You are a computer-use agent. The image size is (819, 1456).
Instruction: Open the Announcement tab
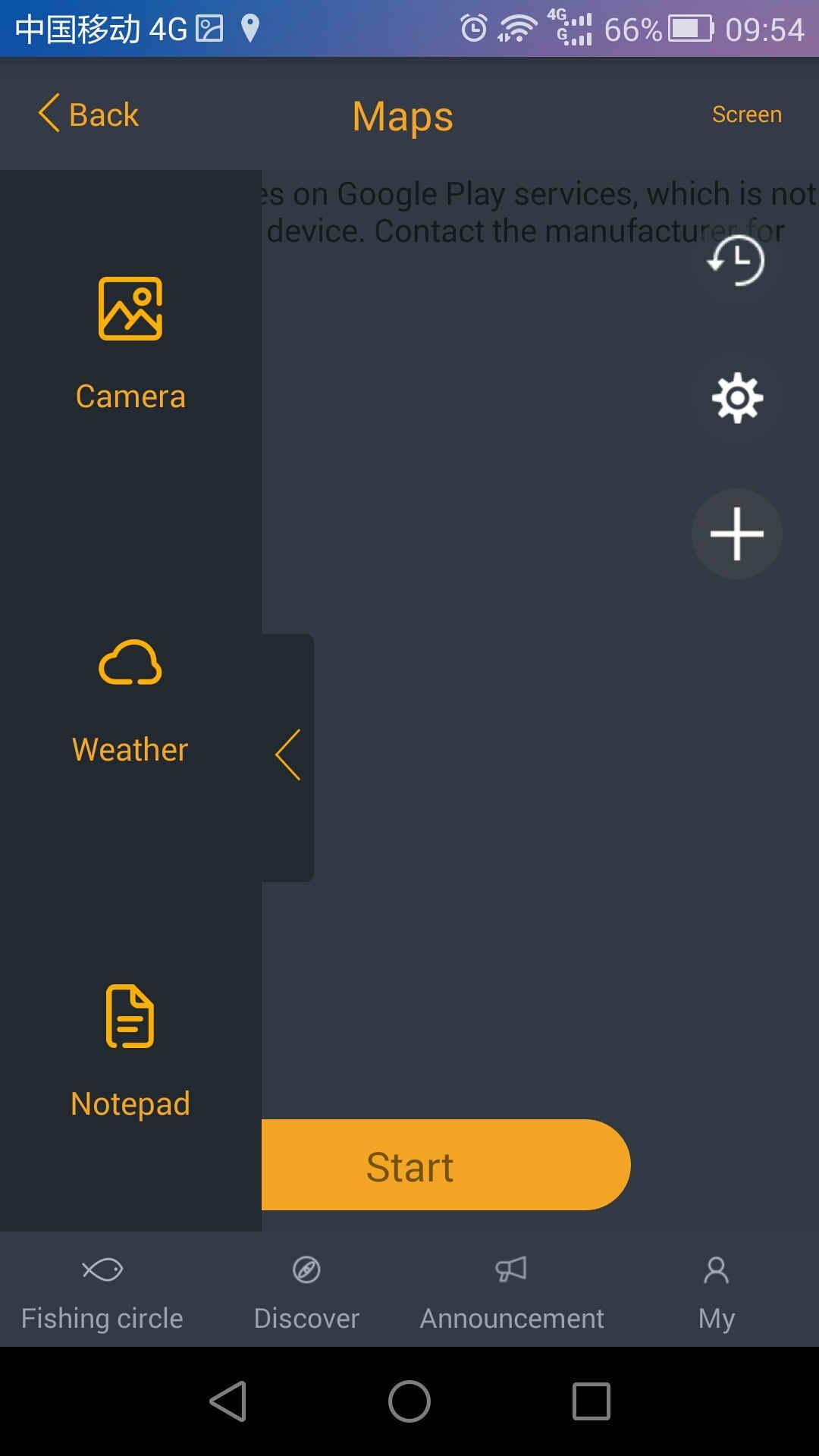pyautogui.click(x=512, y=1292)
